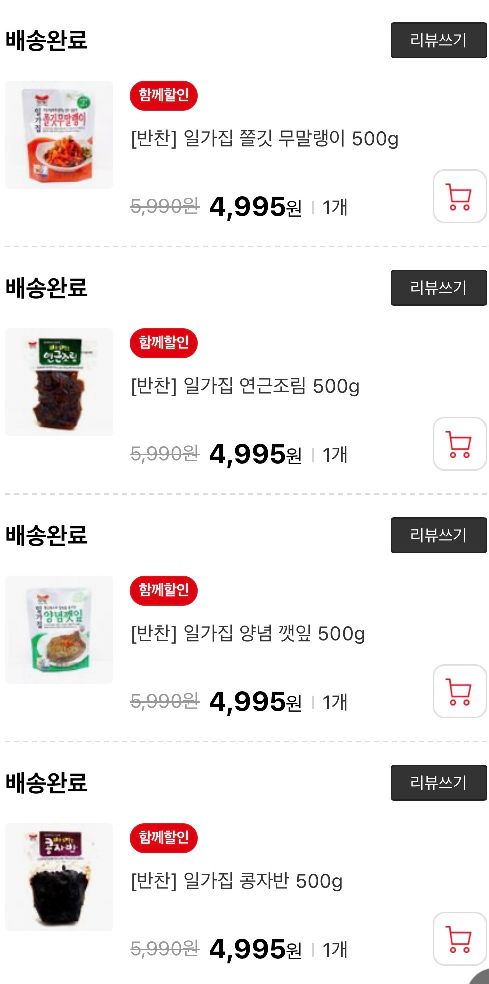This screenshot has width=489, height=984.
Task: Open the 연근조림 product image
Action: coord(59,382)
